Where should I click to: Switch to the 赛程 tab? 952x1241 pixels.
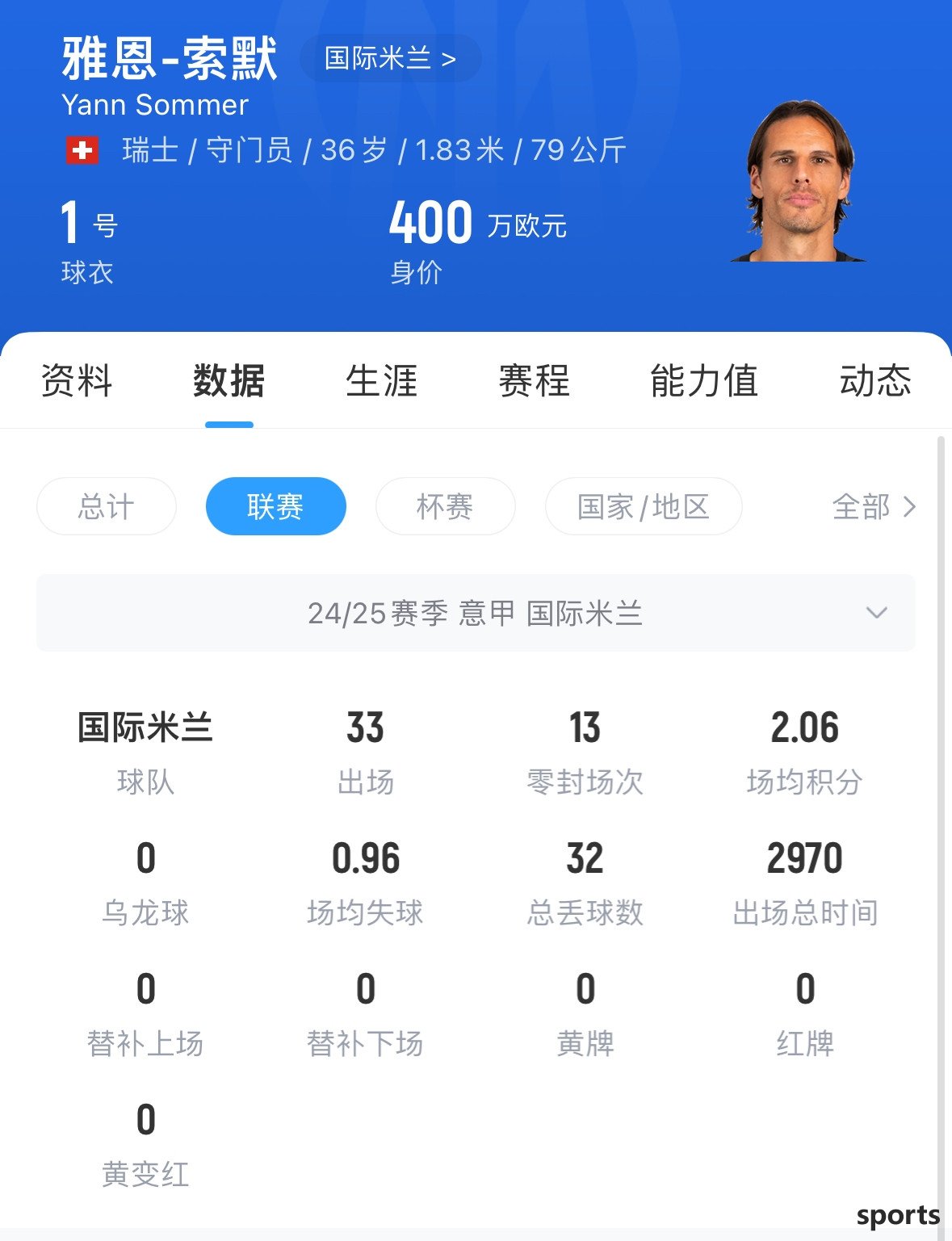[x=534, y=381]
